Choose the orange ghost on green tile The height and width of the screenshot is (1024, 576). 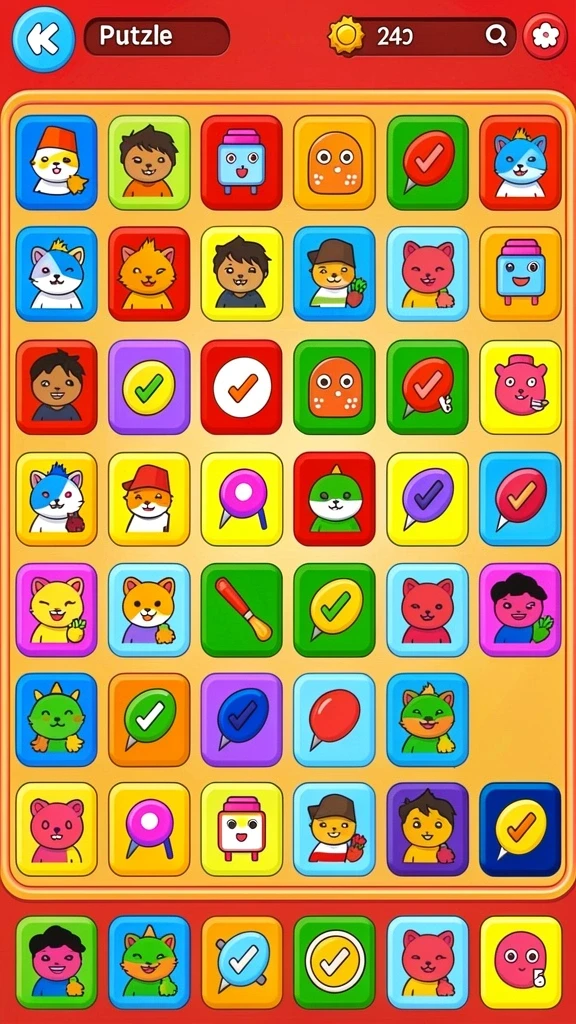334,387
